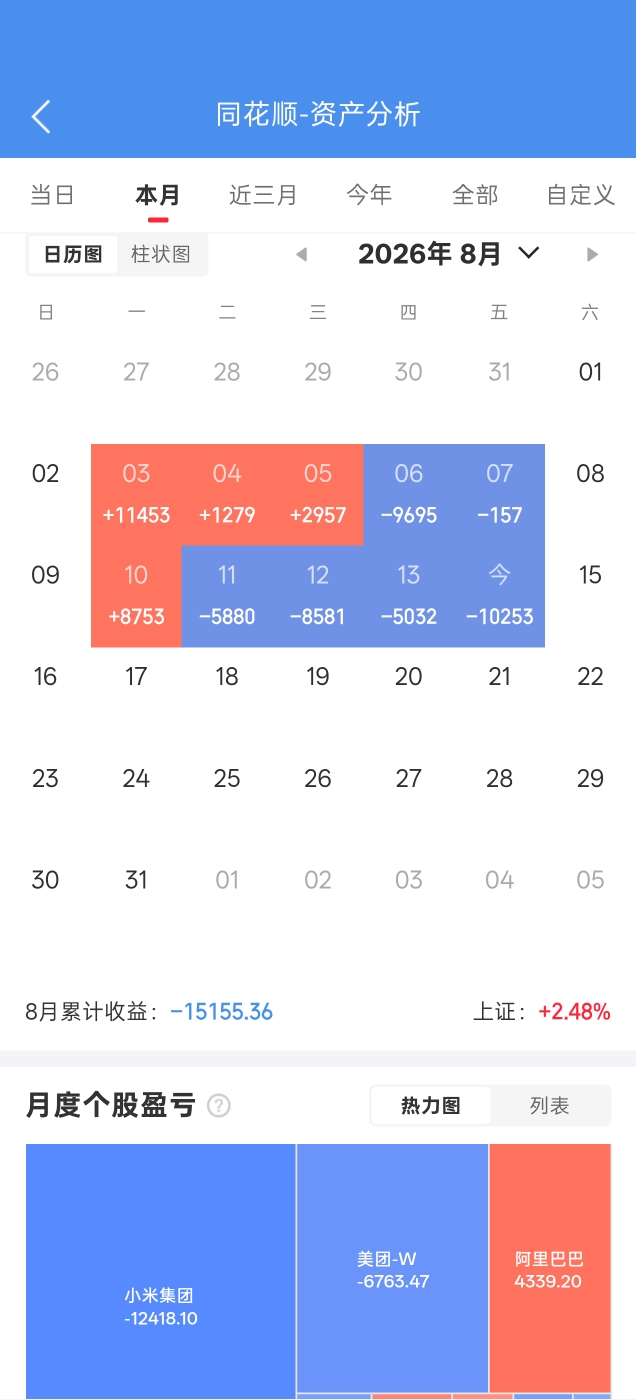The height and width of the screenshot is (1400, 636).
Task: Choose the 自定义 date range tab
Action: [x=581, y=194]
